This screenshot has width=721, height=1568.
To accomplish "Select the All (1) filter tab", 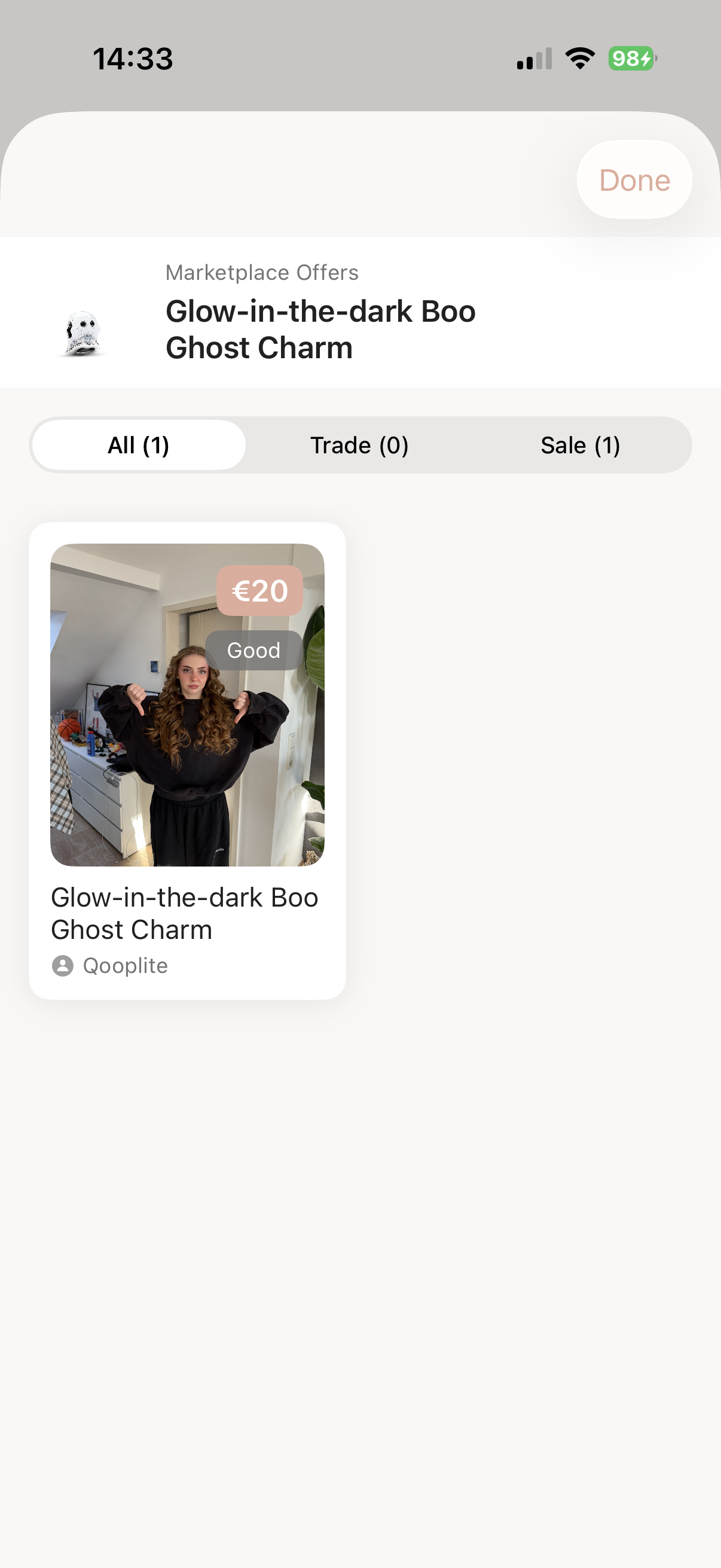I will click(x=138, y=444).
